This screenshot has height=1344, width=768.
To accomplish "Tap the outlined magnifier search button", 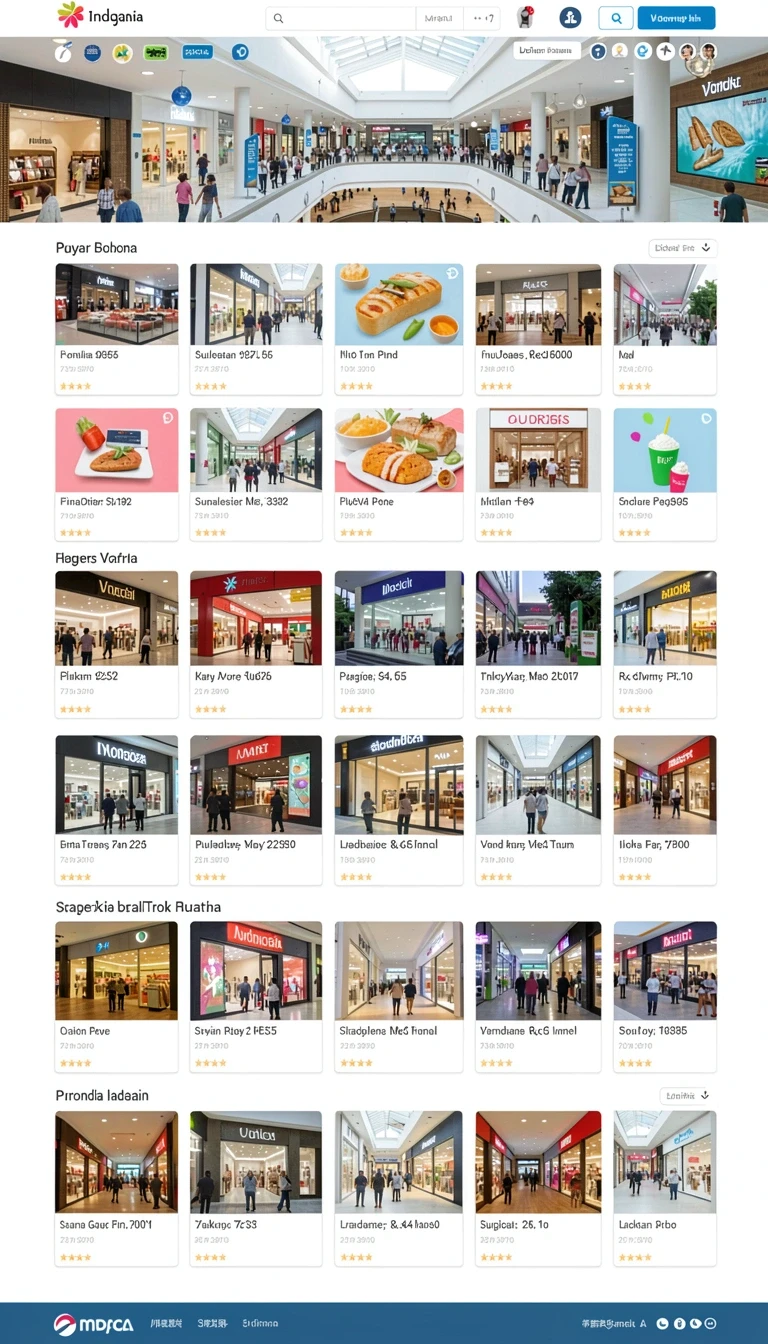I will 616,18.
